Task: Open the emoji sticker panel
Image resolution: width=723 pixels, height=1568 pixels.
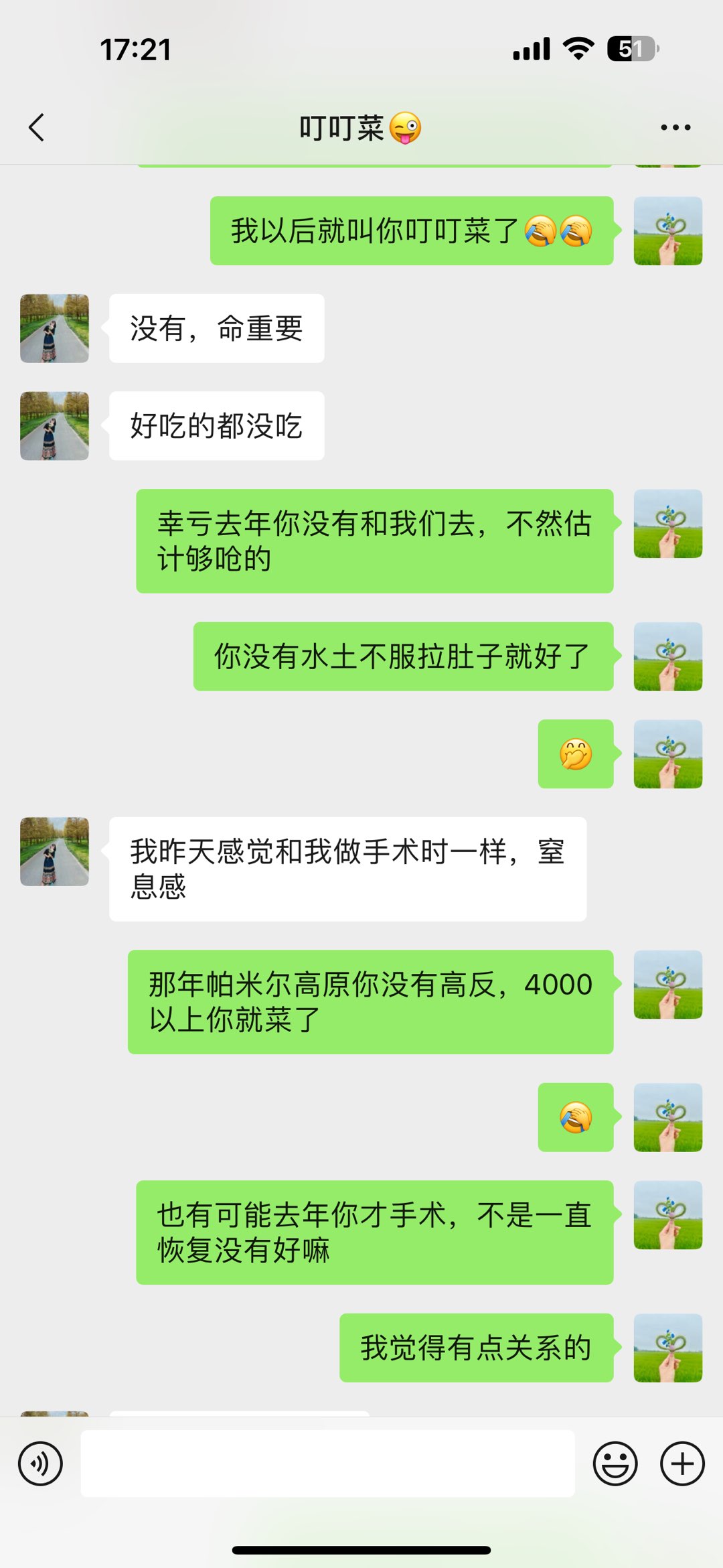Action: point(615,1464)
